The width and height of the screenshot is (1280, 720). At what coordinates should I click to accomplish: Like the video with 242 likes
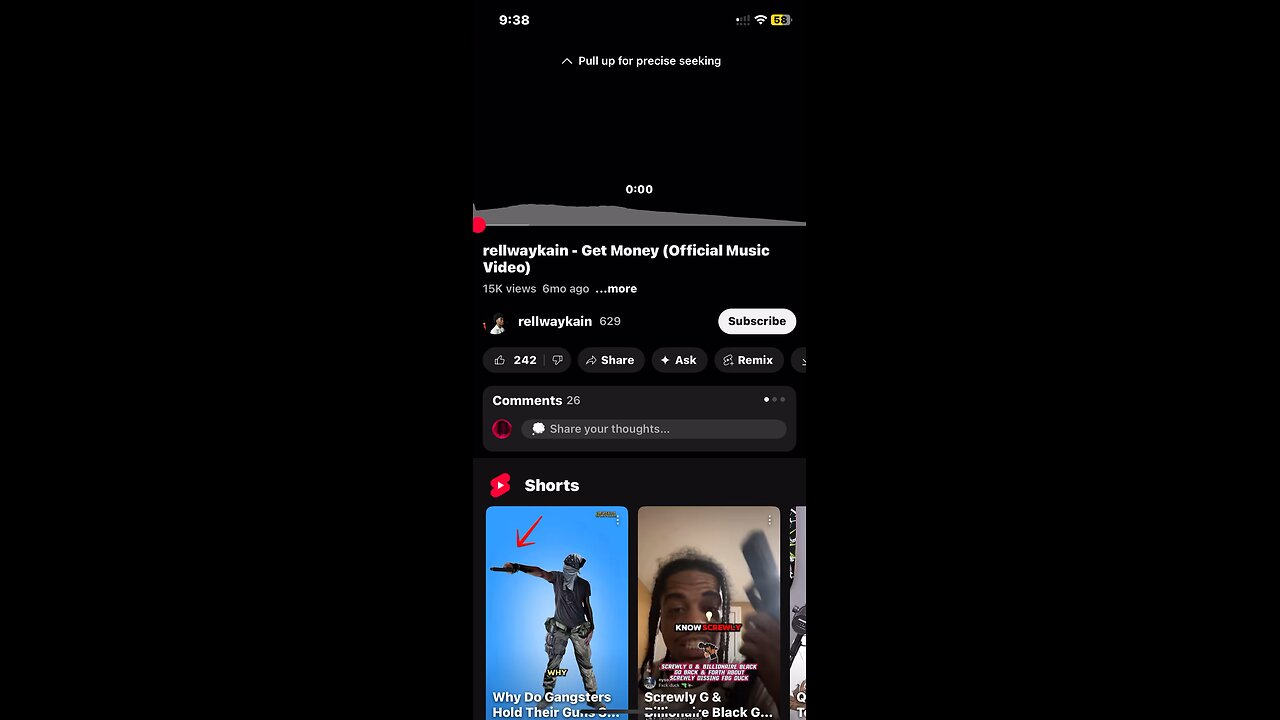point(515,360)
